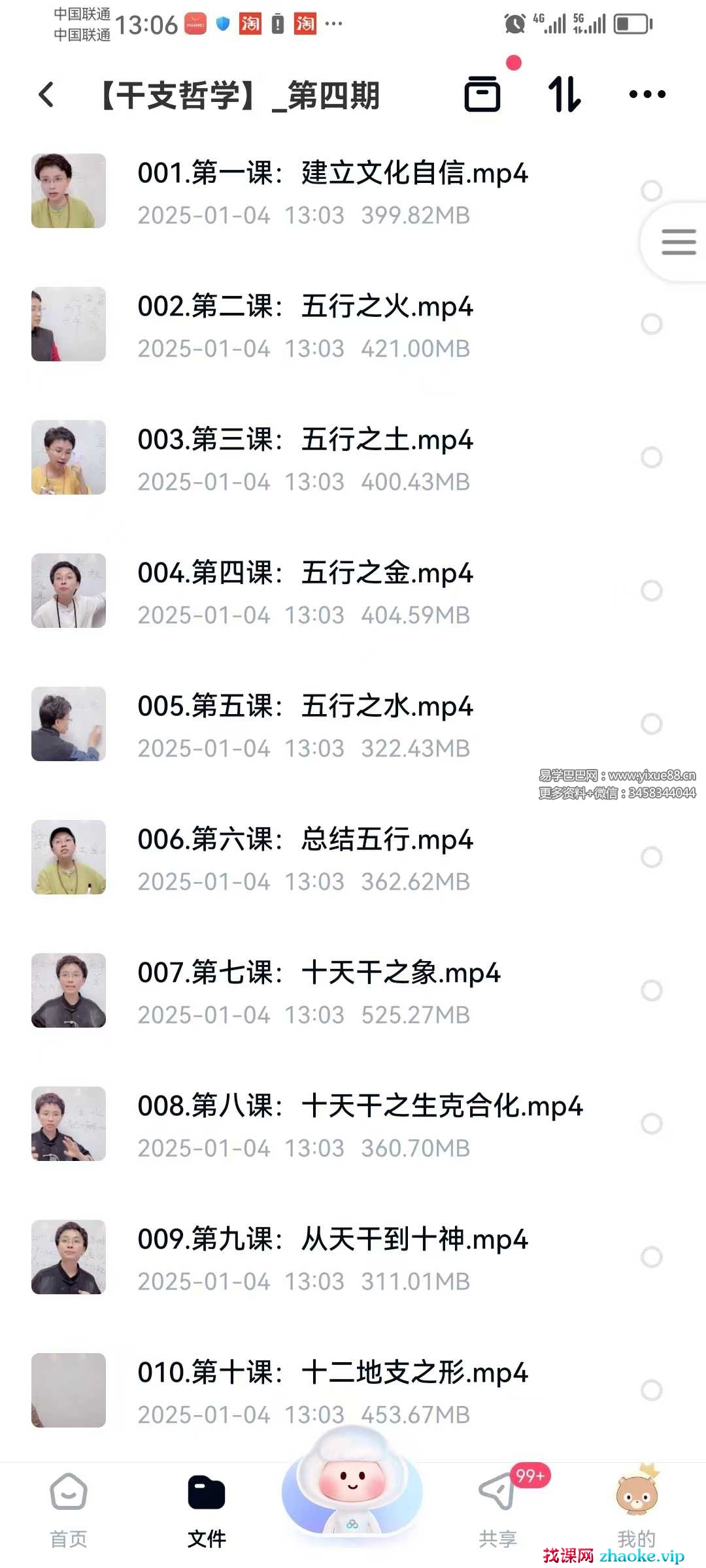
Task: Go back from 干支哲学 folder
Action: click(46, 95)
